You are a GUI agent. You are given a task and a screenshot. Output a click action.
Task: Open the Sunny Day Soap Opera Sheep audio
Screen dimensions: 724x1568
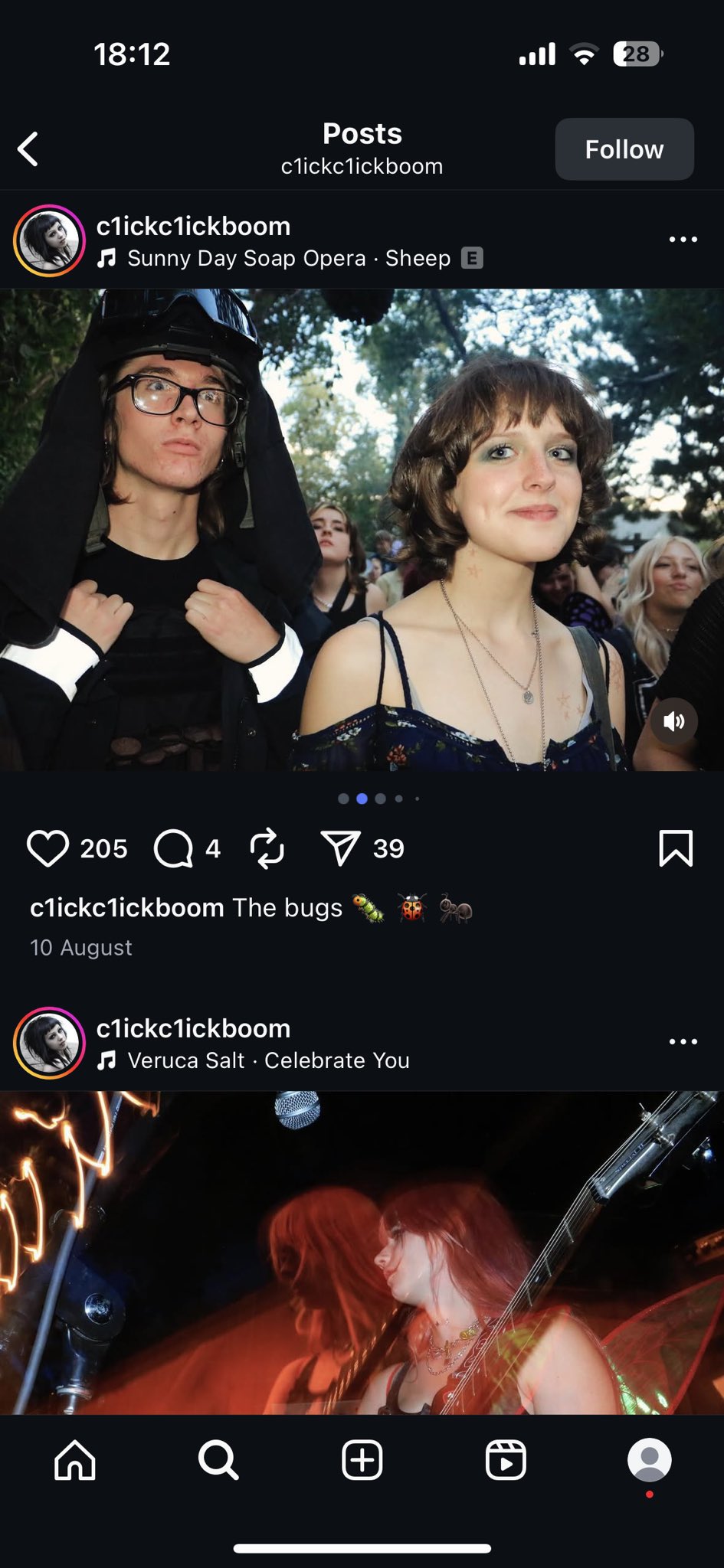[290, 258]
